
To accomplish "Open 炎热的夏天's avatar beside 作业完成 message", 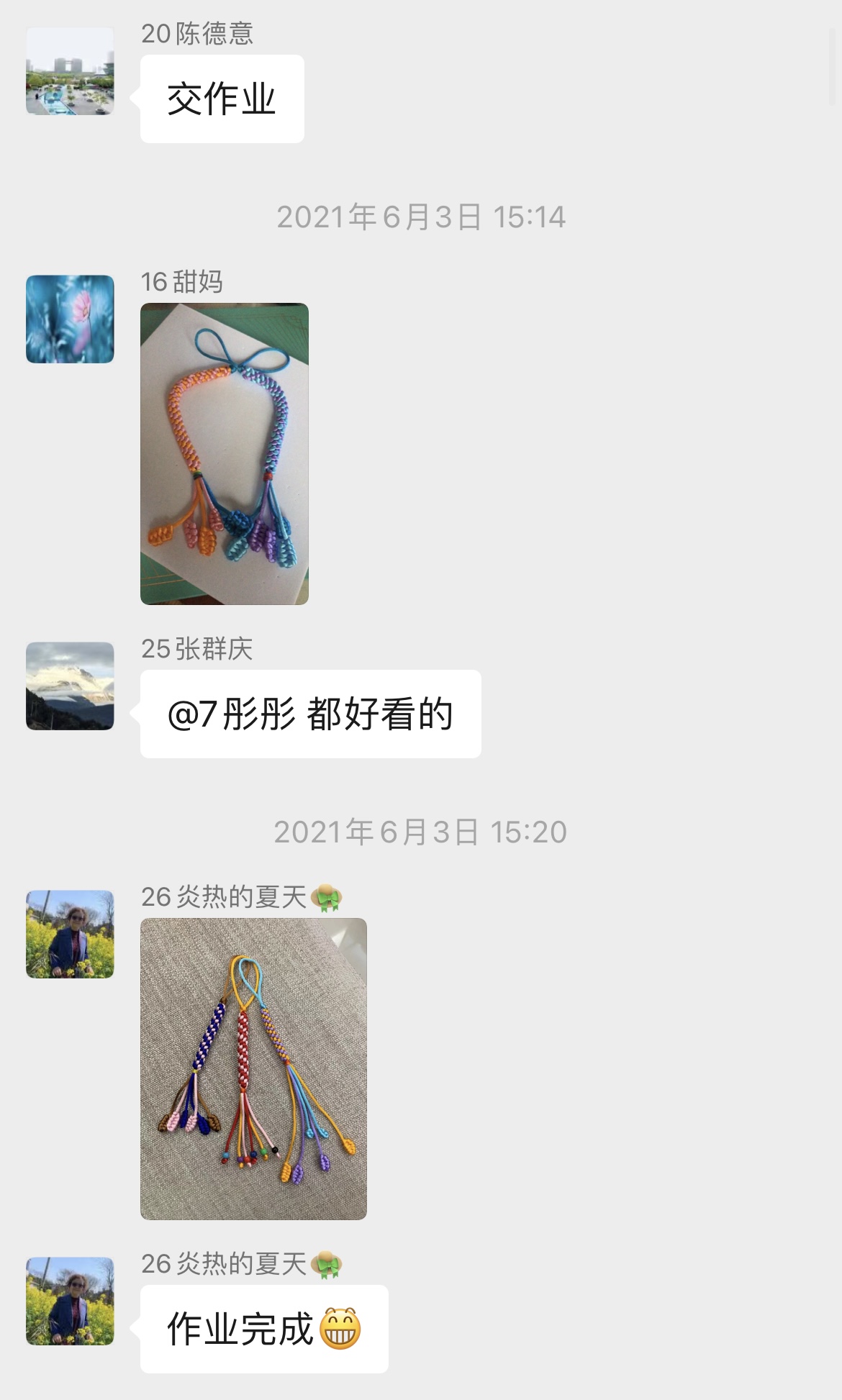I will click(x=70, y=1301).
